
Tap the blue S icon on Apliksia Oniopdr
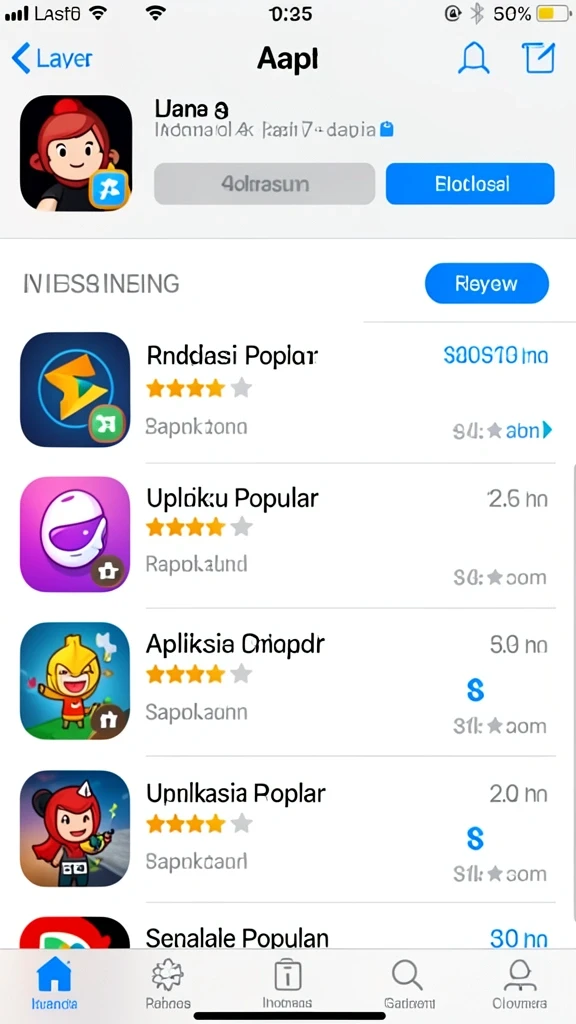point(475,690)
